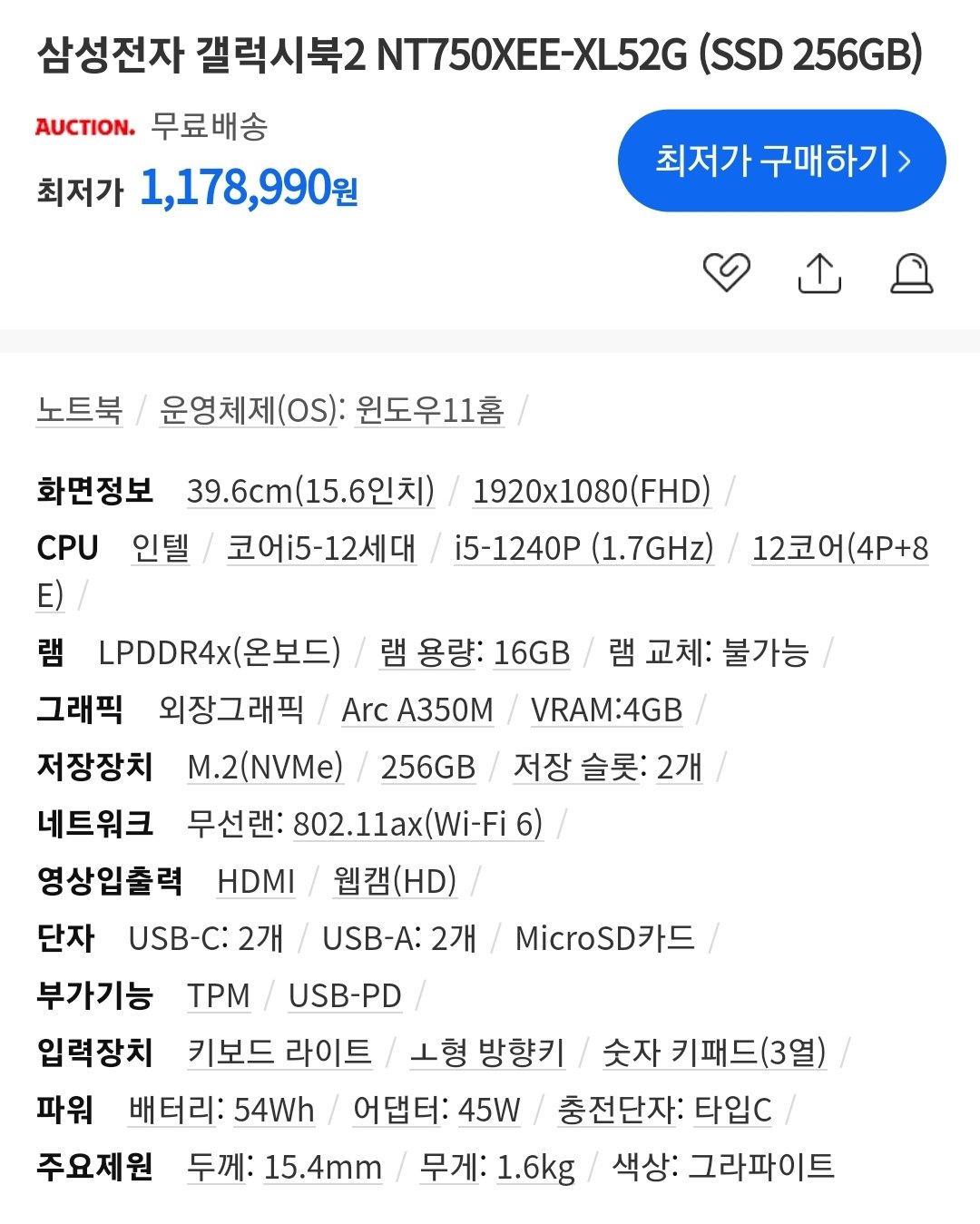Select the 숫자 키패드(3열) link
Image resolution: width=980 pixels, height=1224 pixels.
pyautogui.click(x=714, y=1053)
